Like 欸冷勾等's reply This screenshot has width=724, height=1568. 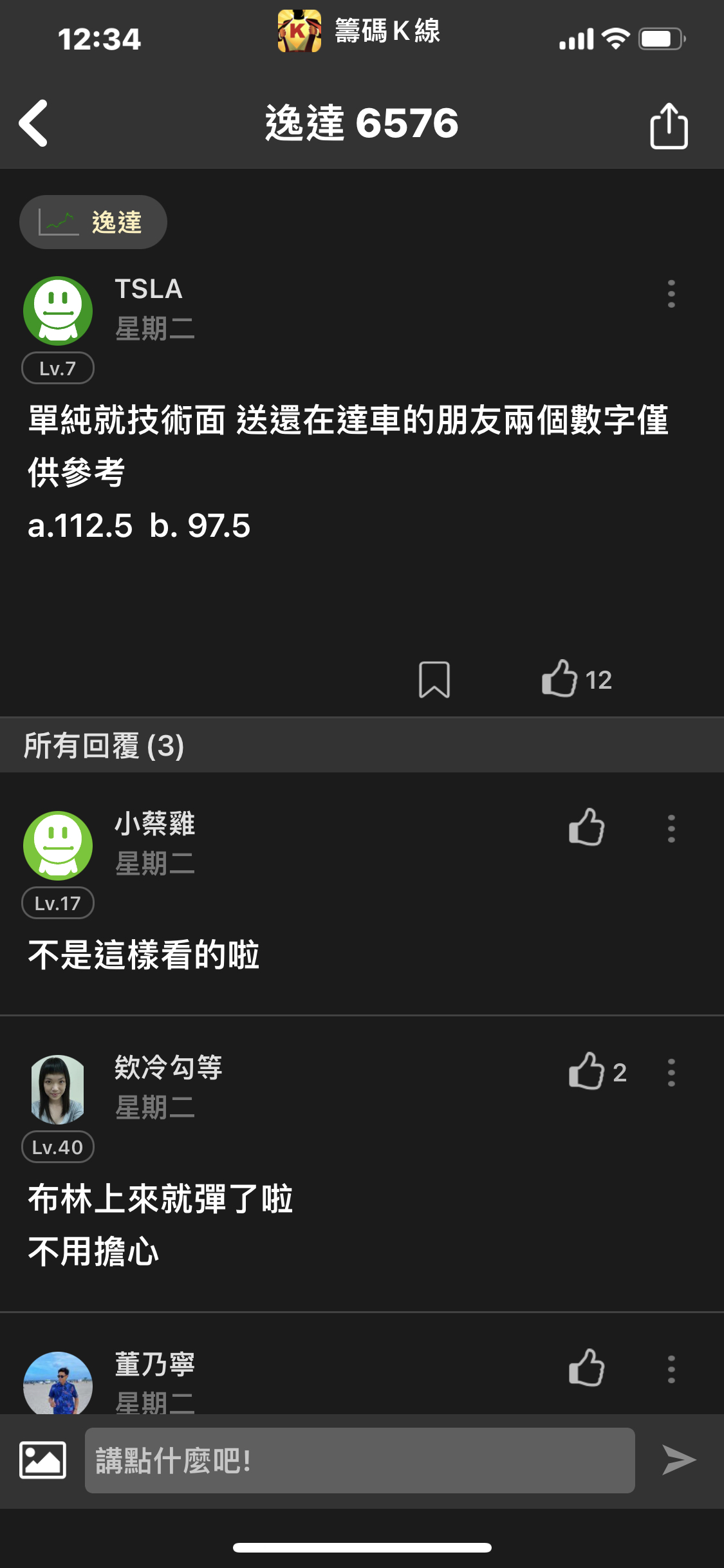tap(586, 1071)
